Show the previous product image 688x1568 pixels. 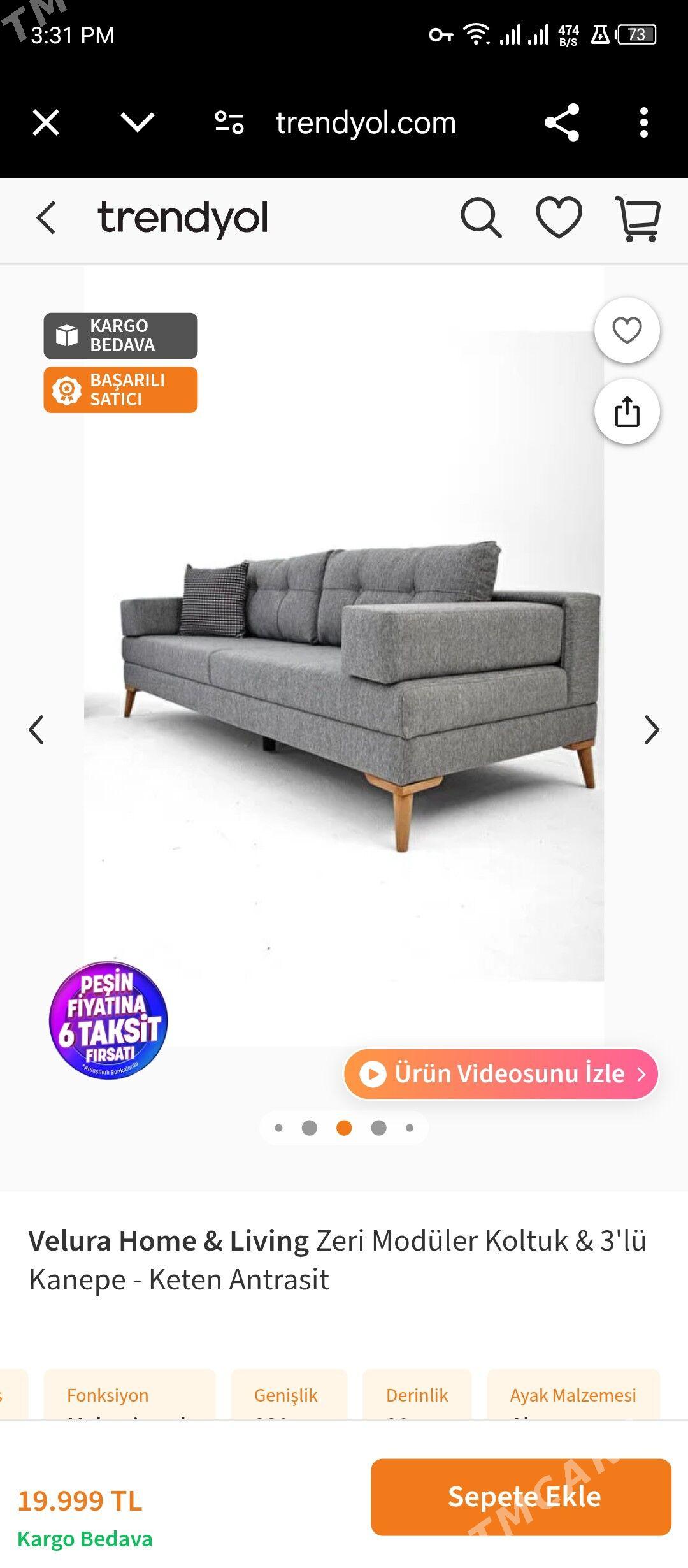tap(36, 730)
